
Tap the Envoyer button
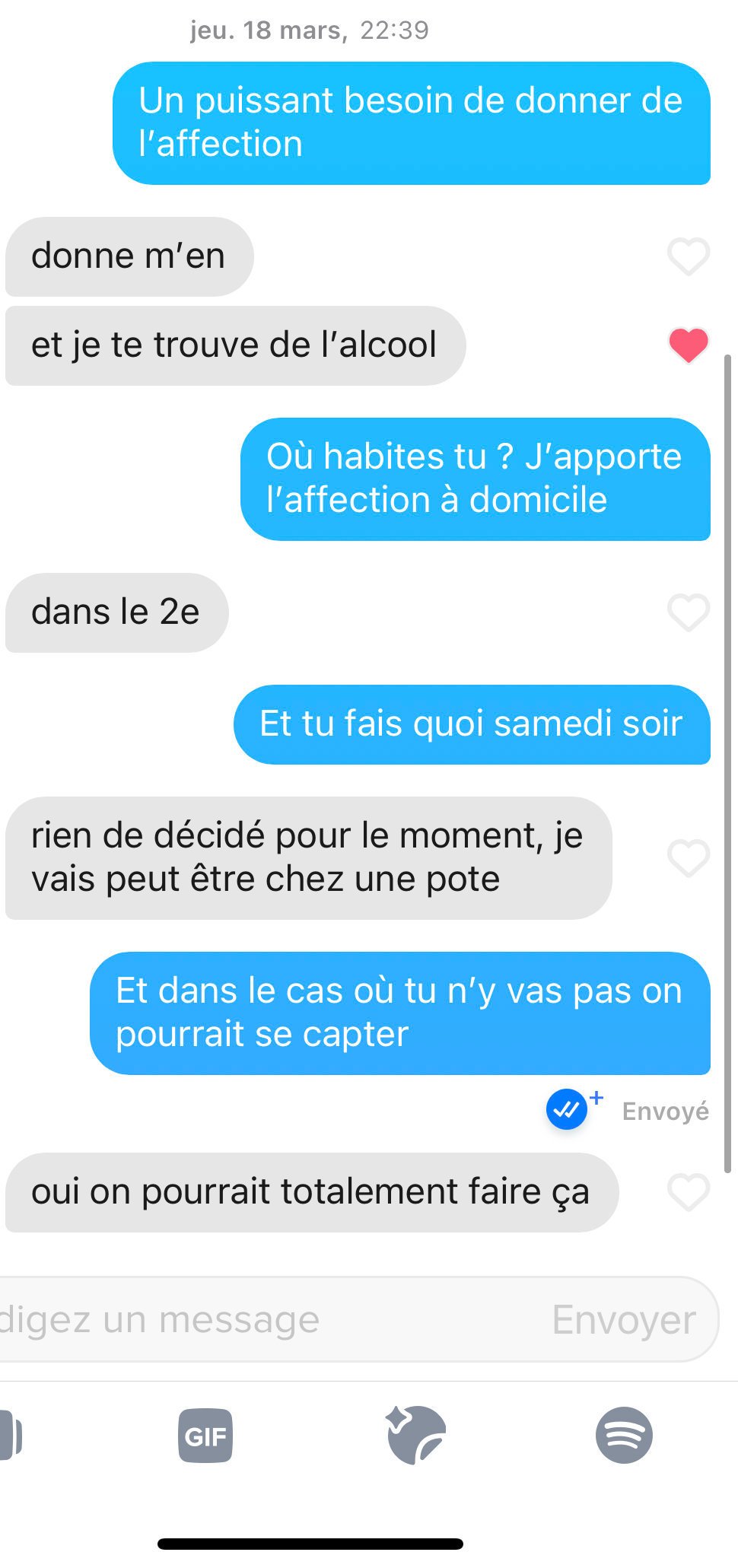[624, 1320]
